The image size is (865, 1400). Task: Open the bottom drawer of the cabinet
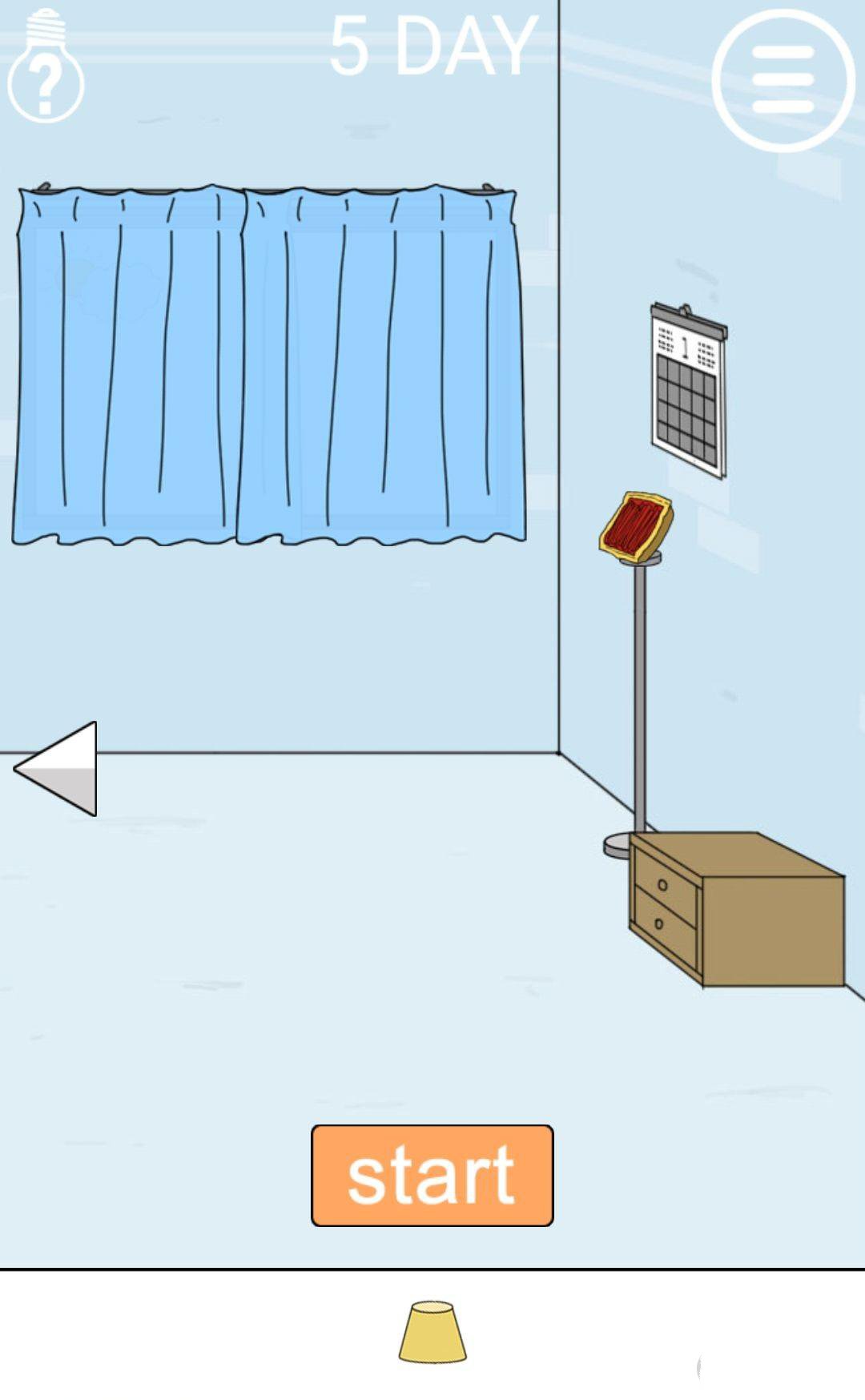tap(662, 927)
